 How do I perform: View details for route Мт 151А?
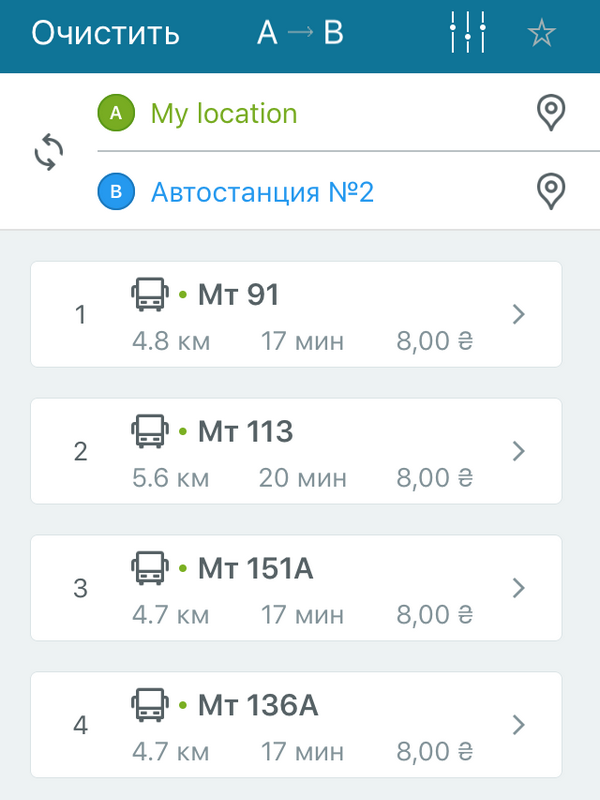296,588
